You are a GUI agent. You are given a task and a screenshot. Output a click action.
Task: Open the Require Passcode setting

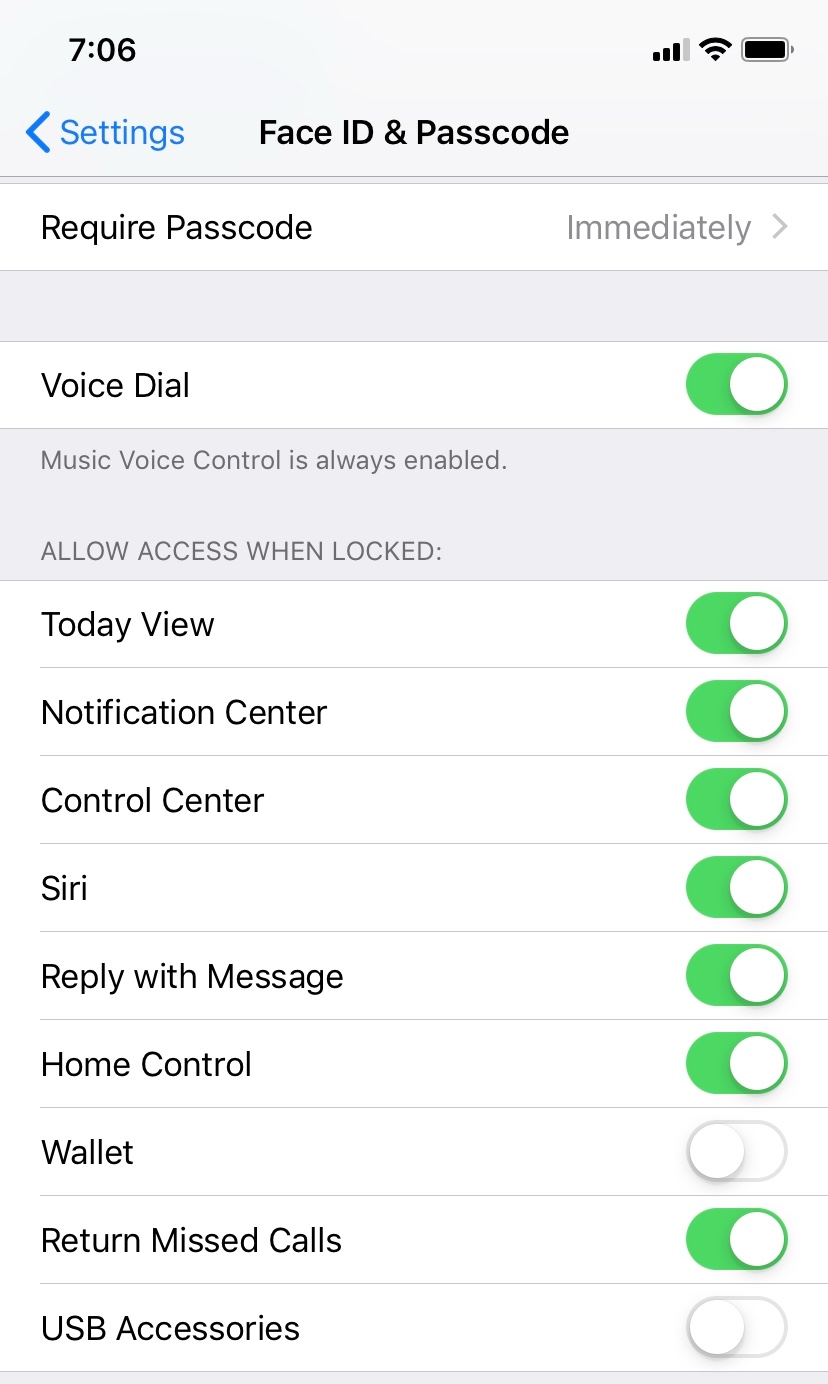point(414,228)
